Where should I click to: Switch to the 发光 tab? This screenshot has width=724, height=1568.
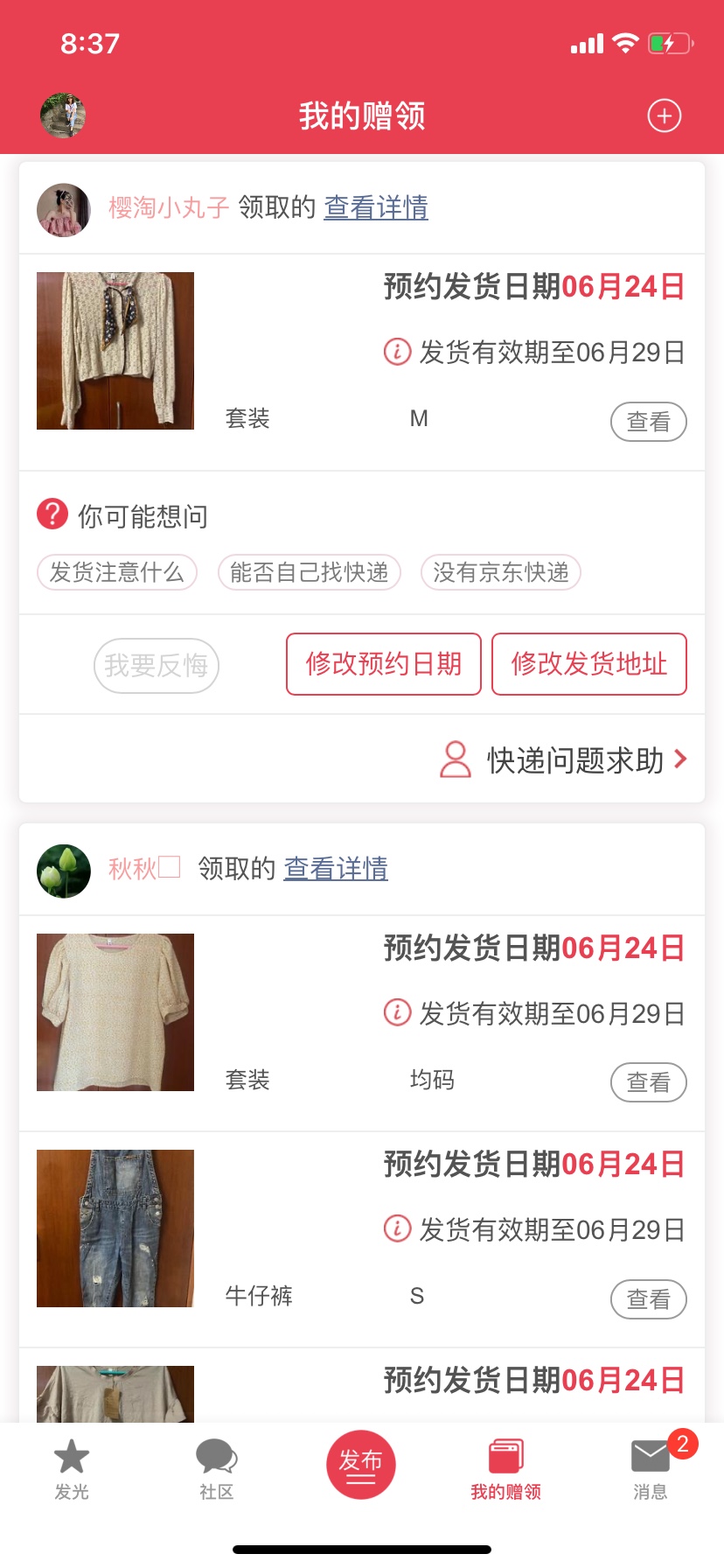(x=72, y=1470)
